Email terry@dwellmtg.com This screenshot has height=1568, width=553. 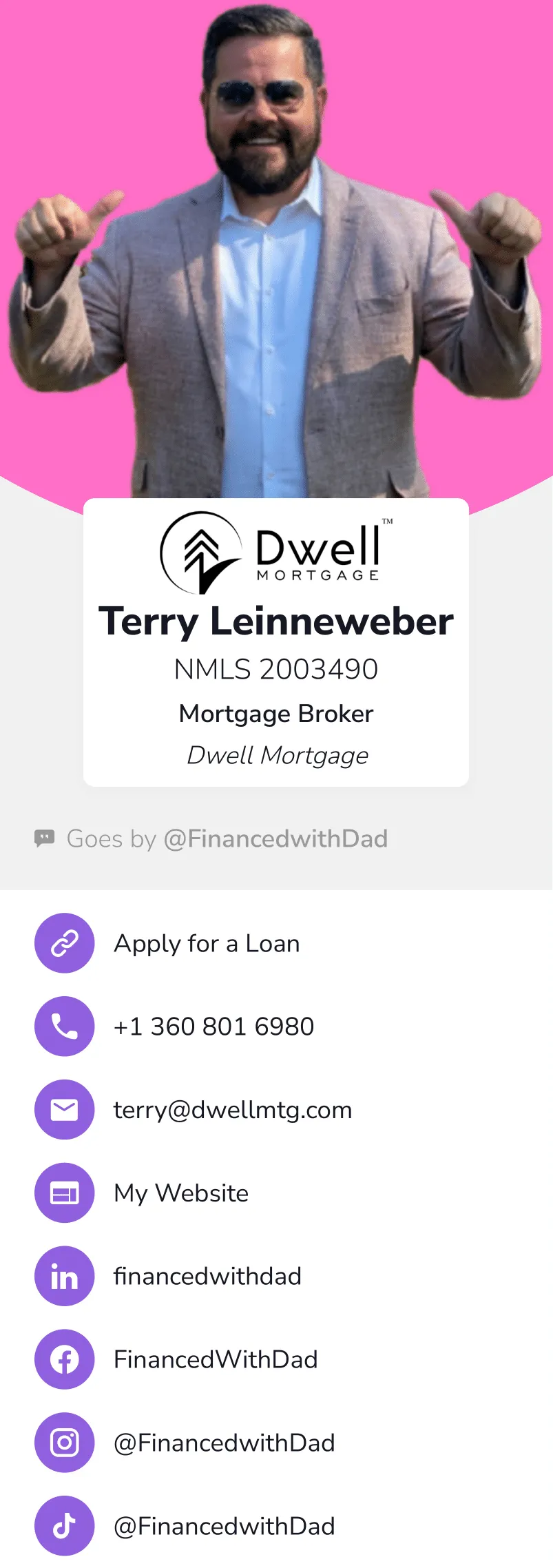coord(232,1110)
